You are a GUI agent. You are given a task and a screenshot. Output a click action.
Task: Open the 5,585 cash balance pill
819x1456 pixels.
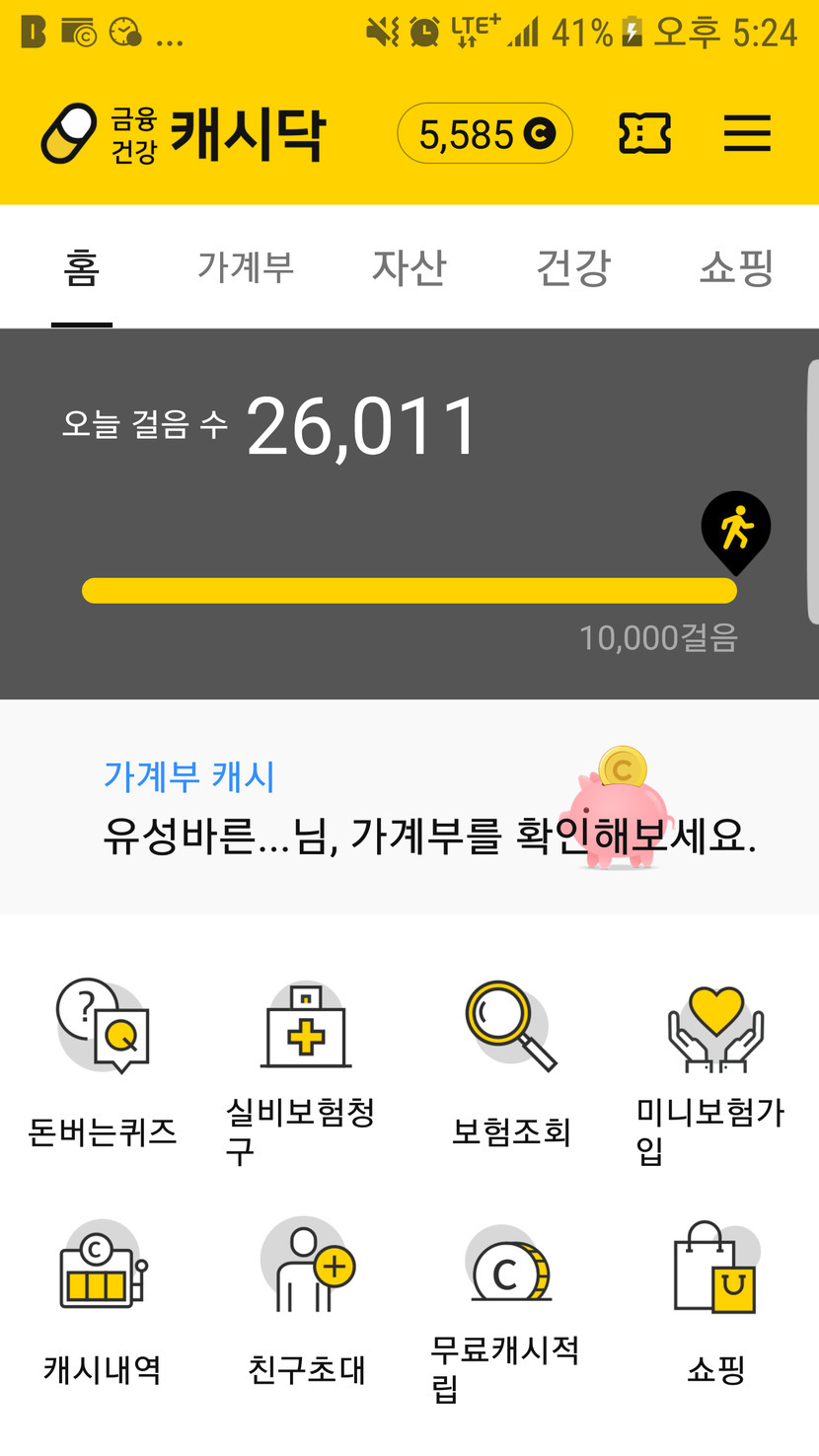click(x=484, y=133)
